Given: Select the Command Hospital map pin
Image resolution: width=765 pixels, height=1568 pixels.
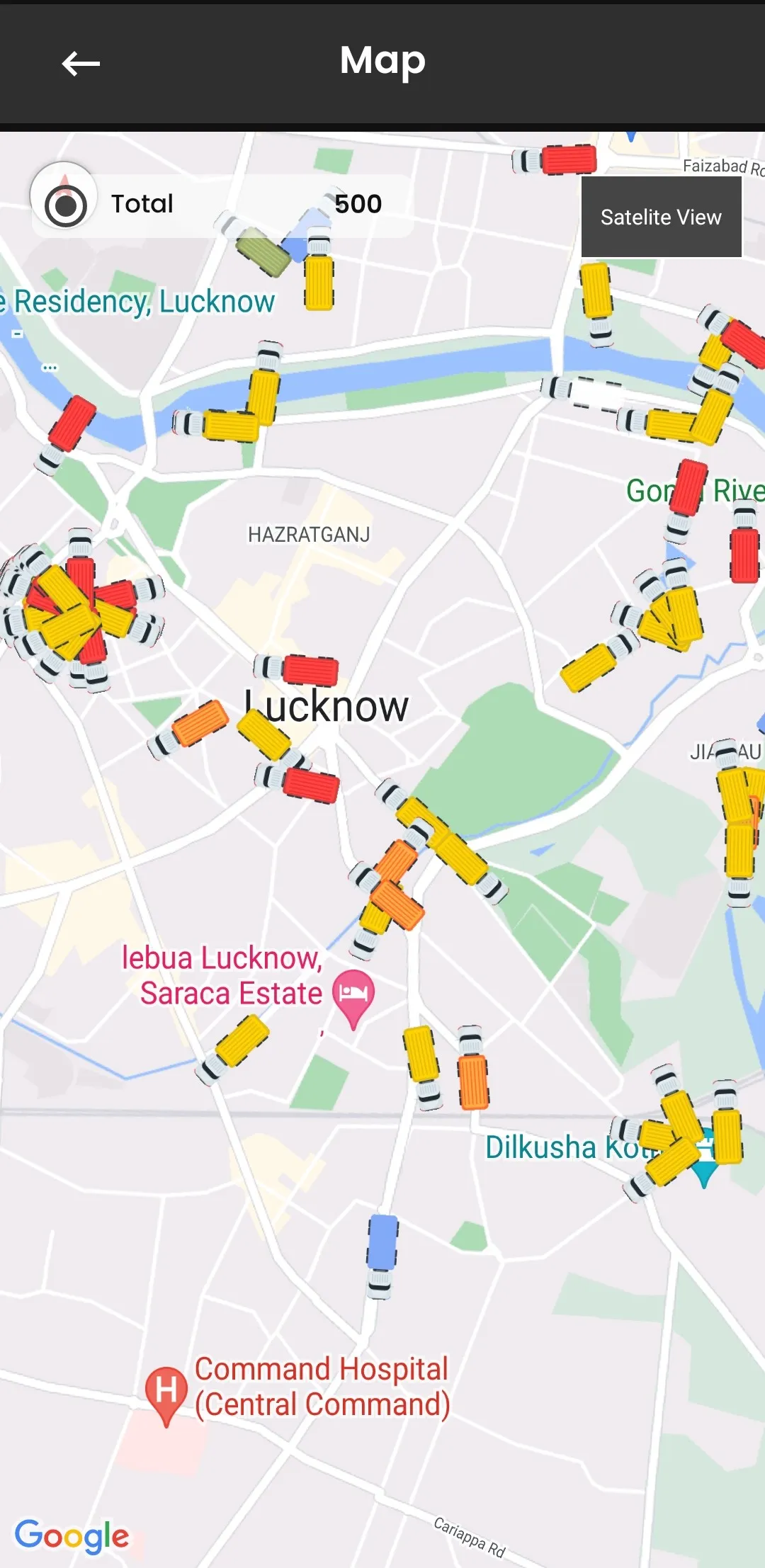Looking at the screenshot, I should [166, 1392].
